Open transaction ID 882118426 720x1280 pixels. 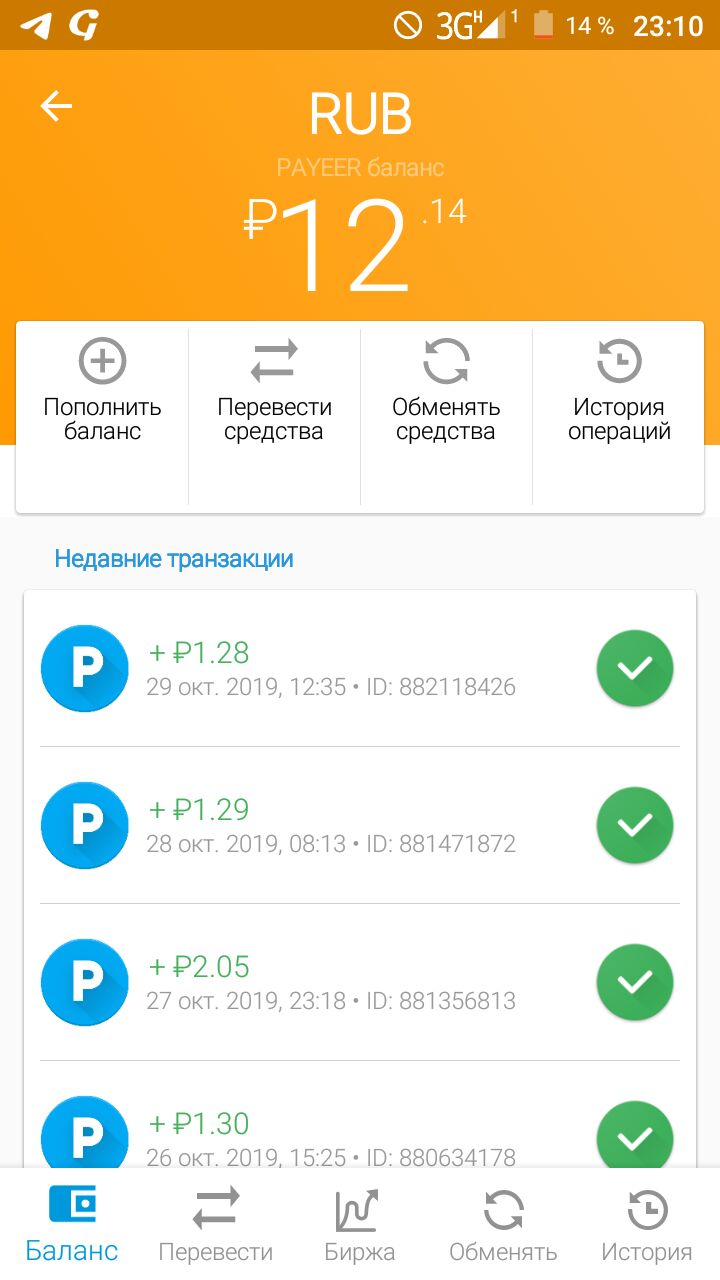click(x=360, y=669)
